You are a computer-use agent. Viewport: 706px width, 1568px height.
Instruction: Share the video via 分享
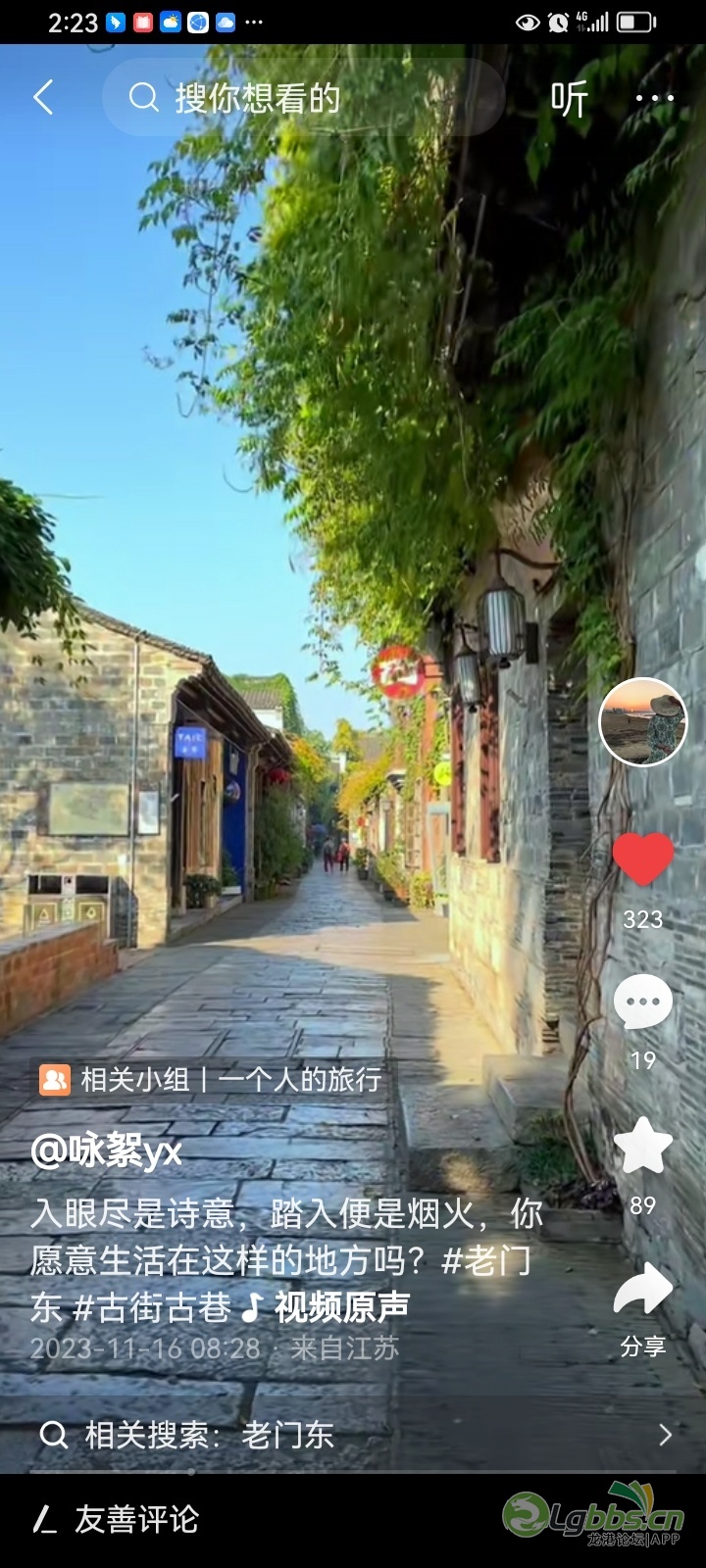click(x=643, y=1292)
